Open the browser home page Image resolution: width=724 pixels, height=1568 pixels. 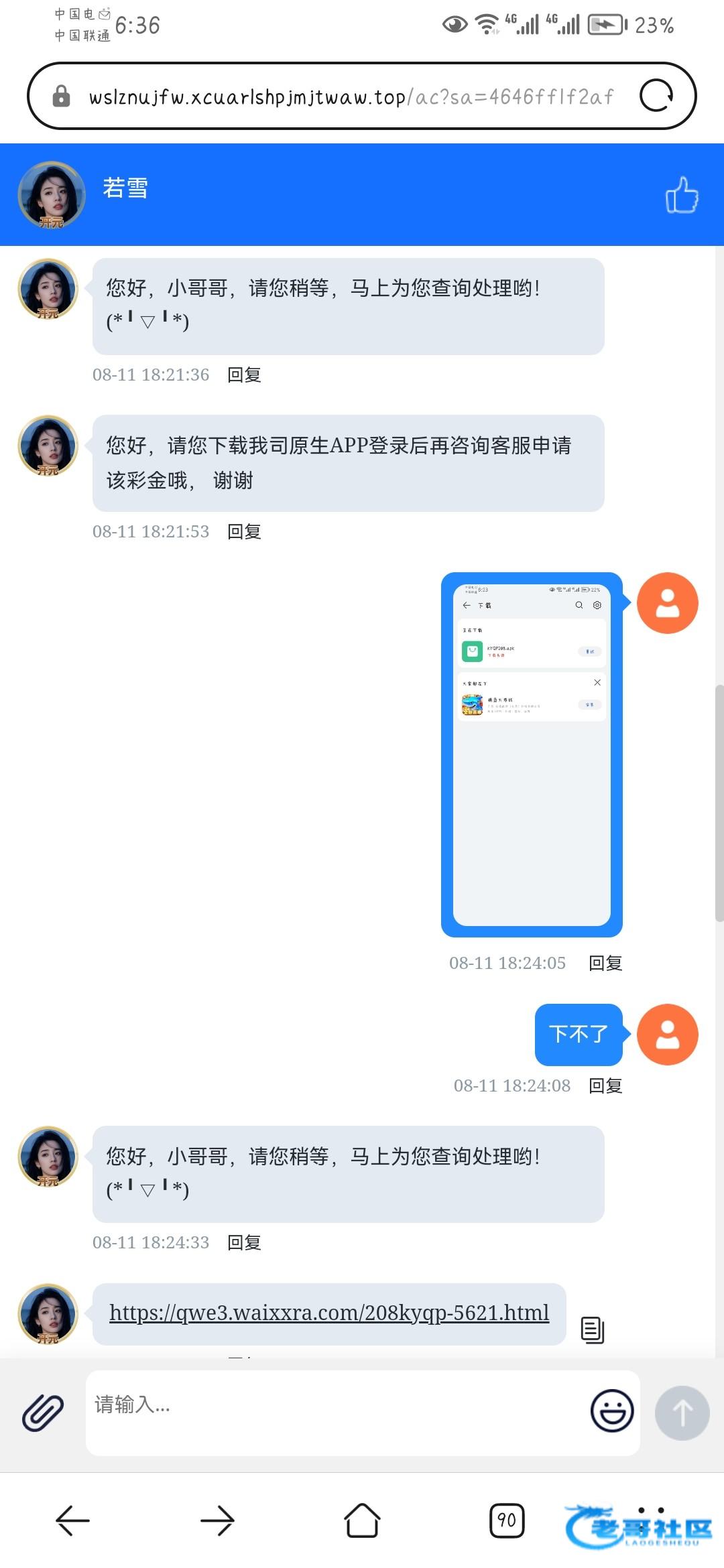[362, 1520]
